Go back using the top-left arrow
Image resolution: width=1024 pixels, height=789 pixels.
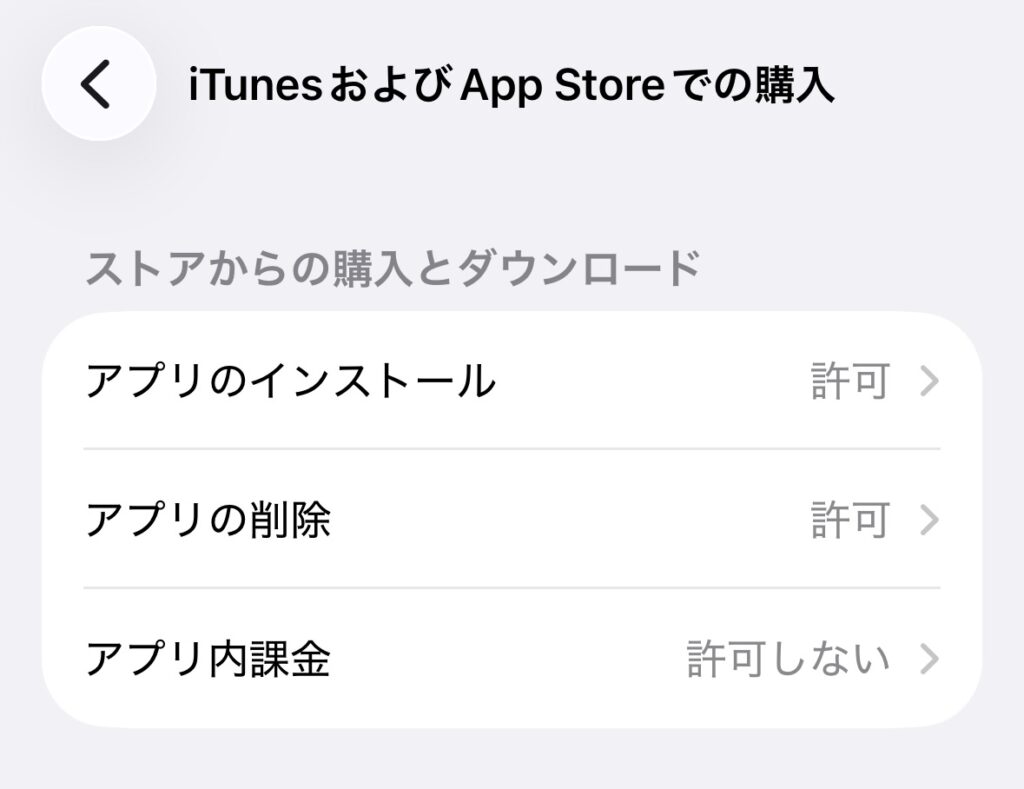pos(98,84)
